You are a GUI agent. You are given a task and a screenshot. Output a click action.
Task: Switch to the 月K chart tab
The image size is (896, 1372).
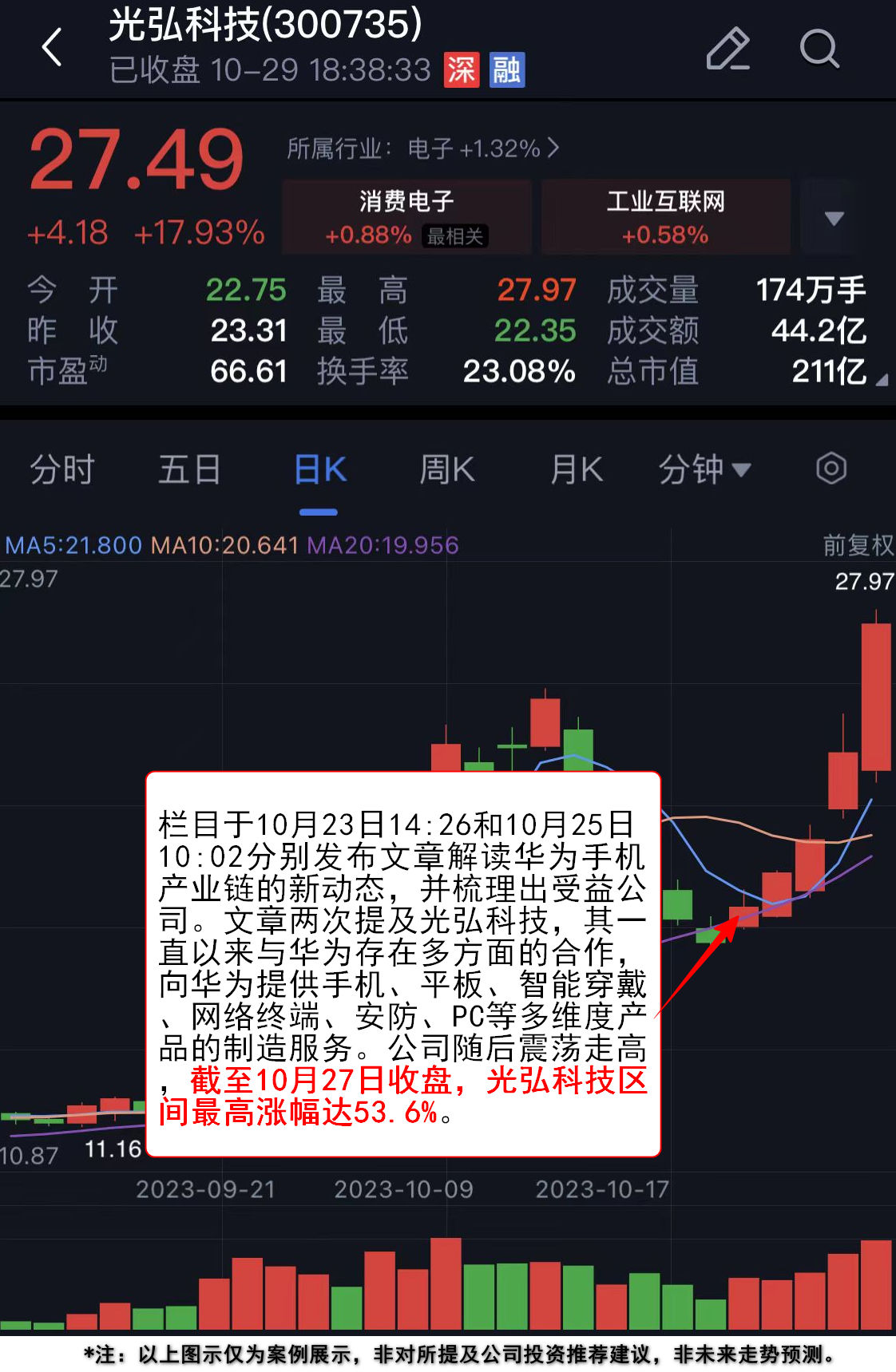(x=576, y=469)
